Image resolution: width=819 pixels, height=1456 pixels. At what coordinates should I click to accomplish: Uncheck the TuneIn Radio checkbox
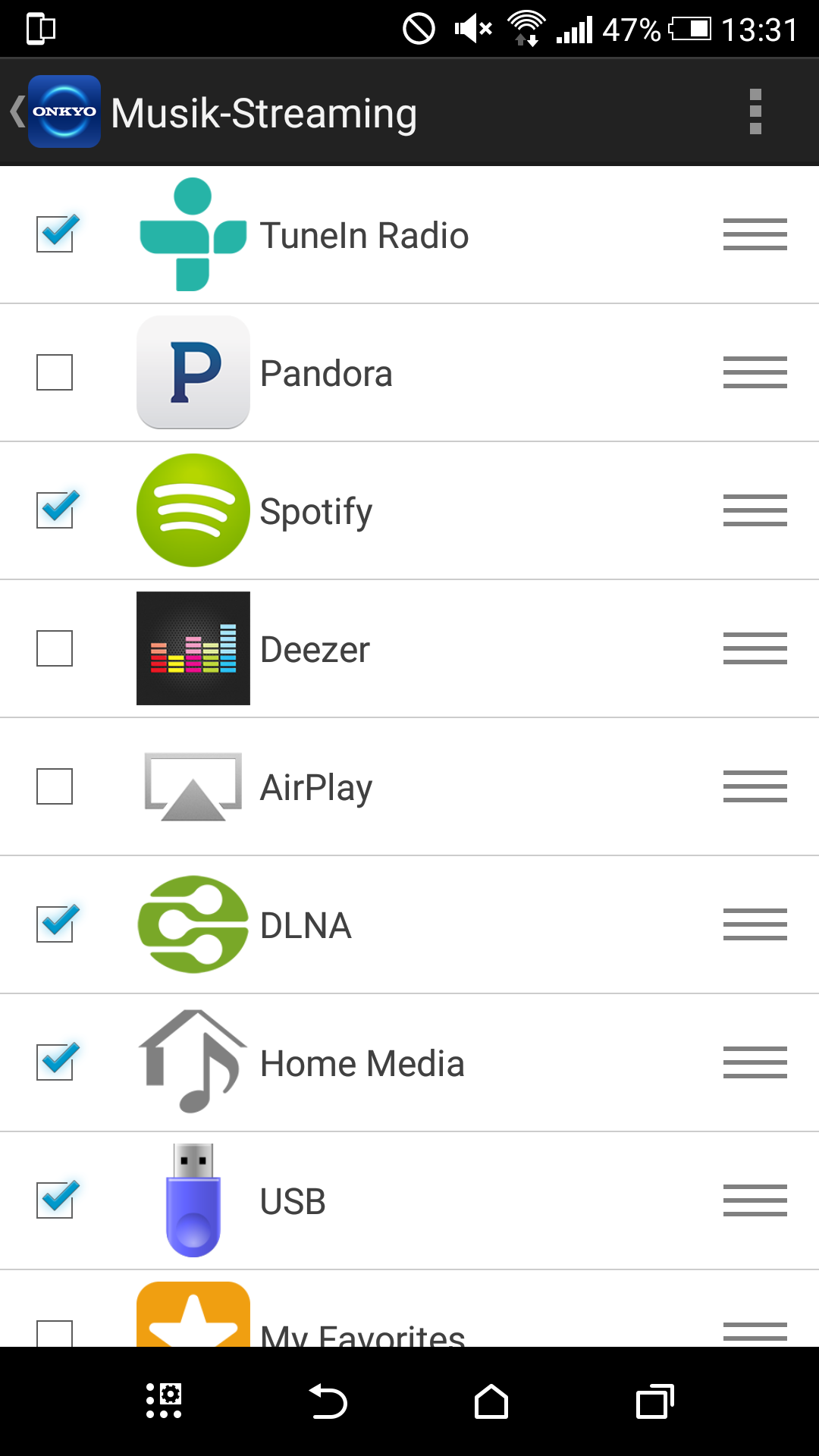click(55, 234)
